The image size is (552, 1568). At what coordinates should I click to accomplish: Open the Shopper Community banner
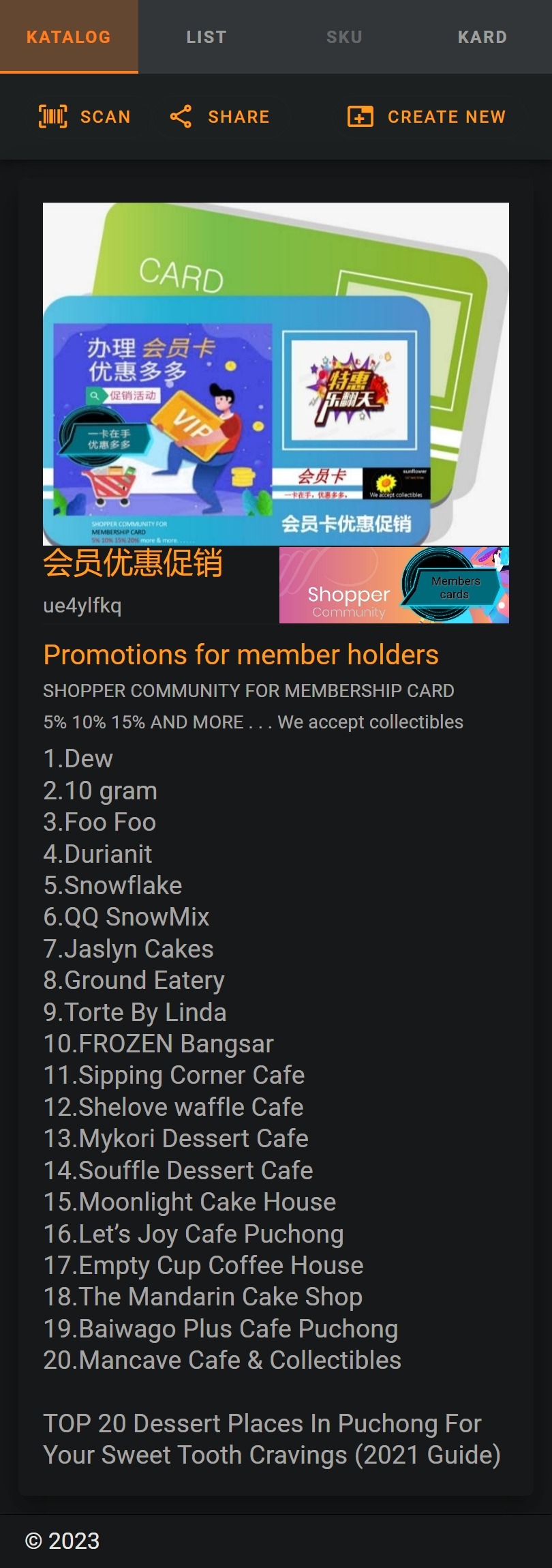coord(394,585)
